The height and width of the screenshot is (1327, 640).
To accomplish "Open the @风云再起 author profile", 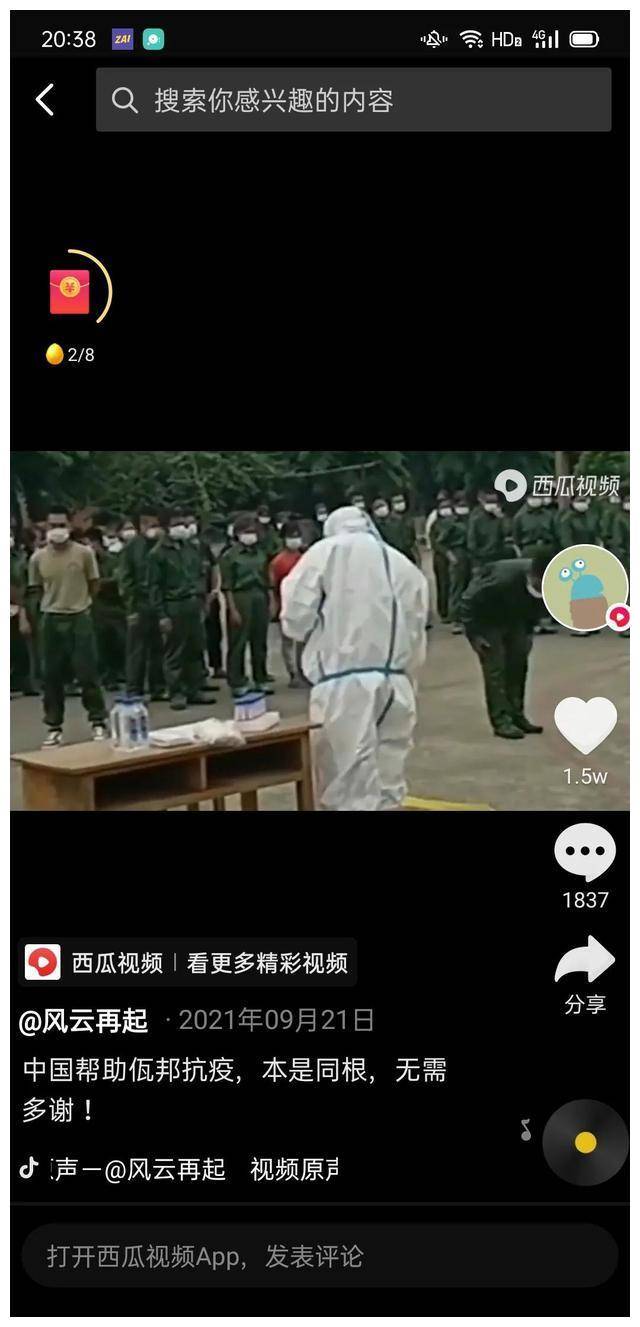I will point(84,1021).
